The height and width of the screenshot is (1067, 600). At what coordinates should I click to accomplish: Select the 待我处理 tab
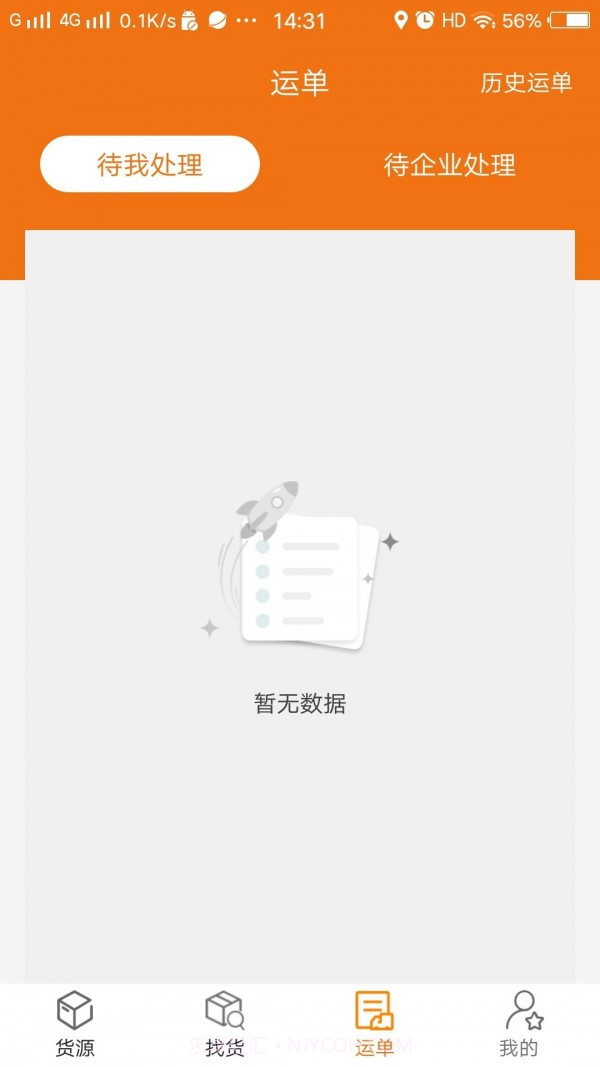[150, 164]
